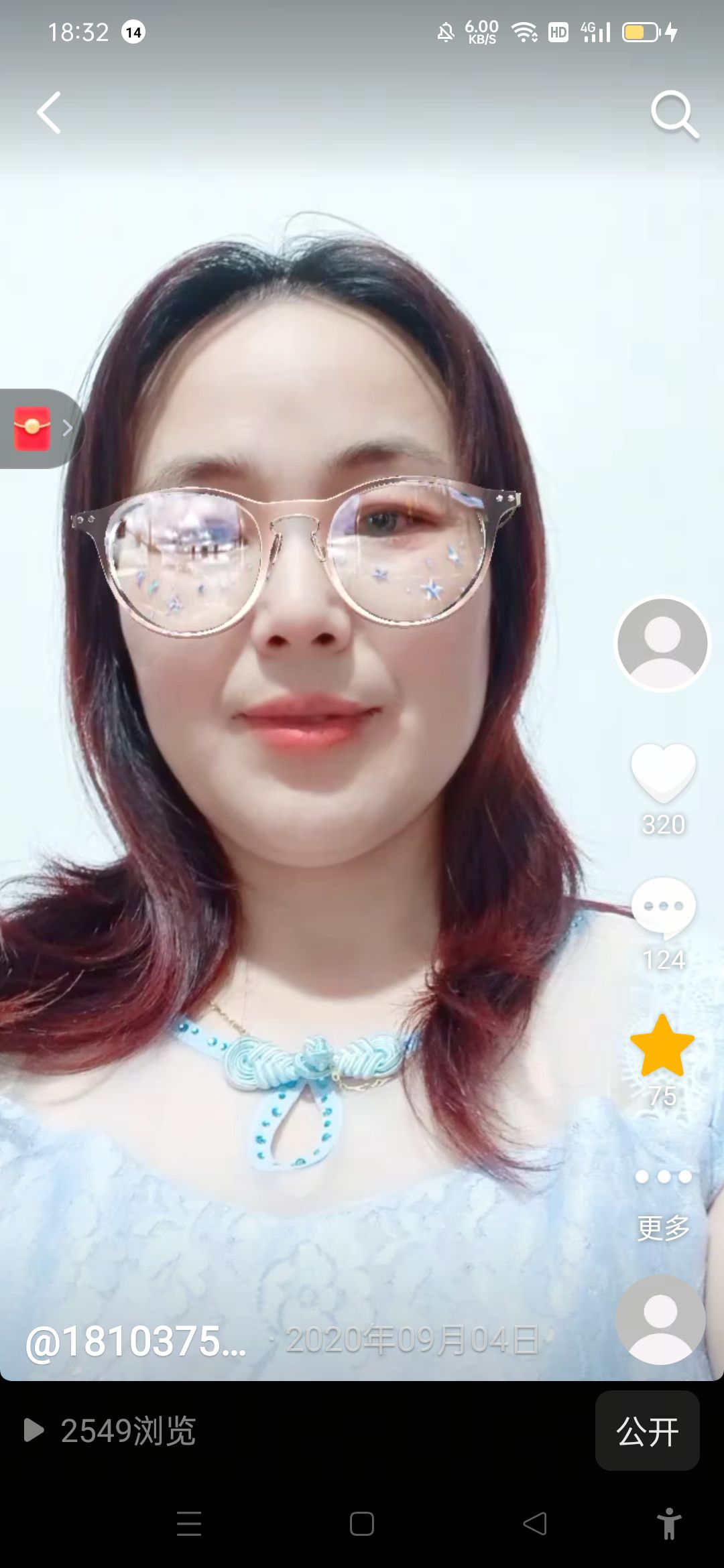This screenshot has width=724, height=1568.
Task: Open the author's profile avatar above the heart
Action: coord(662,643)
